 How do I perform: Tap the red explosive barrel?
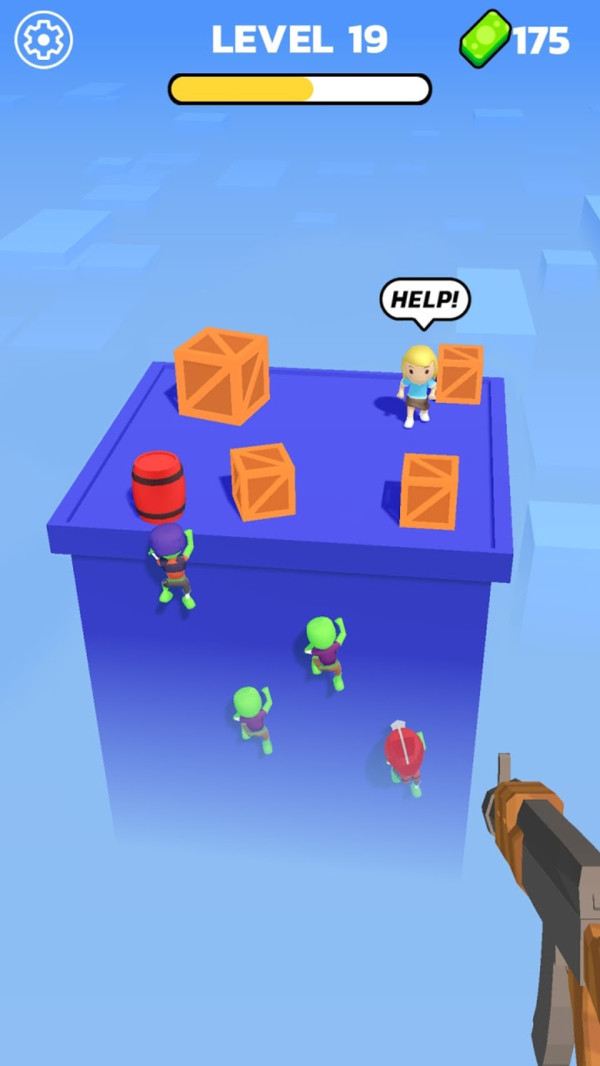[x=158, y=486]
